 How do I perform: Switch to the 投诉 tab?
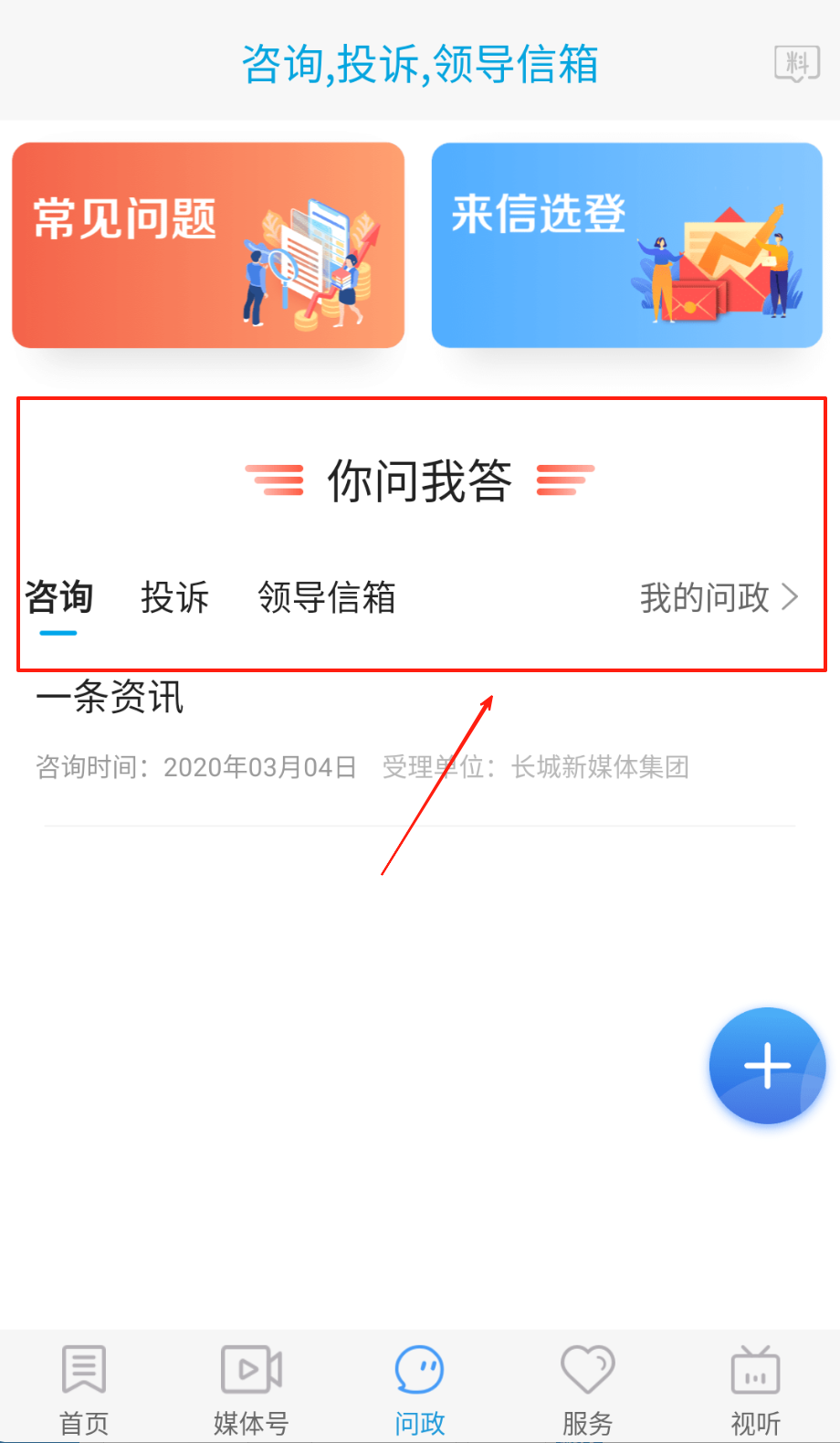pyautogui.click(x=174, y=598)
